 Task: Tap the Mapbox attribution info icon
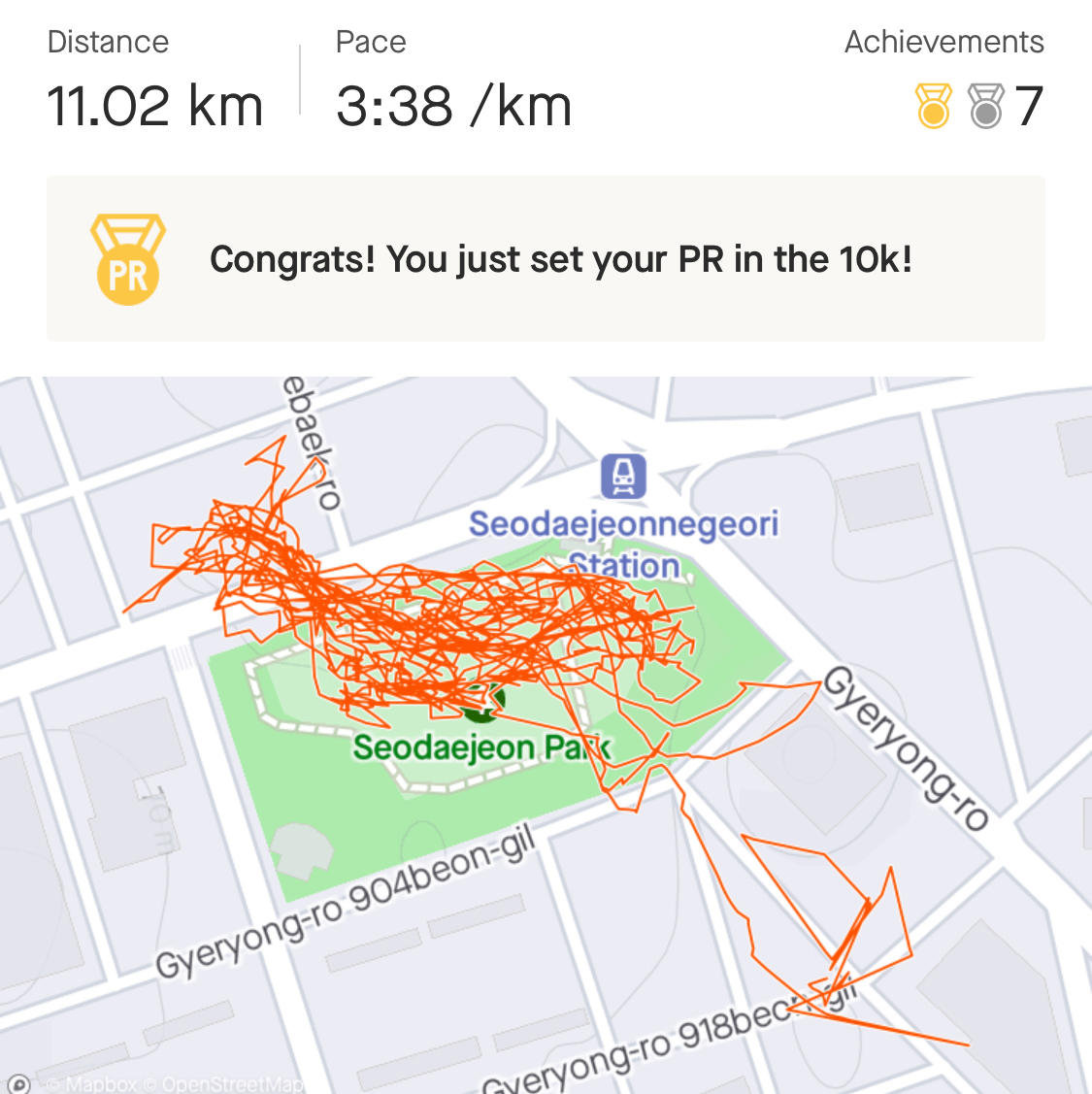(x=18, y=1084)
